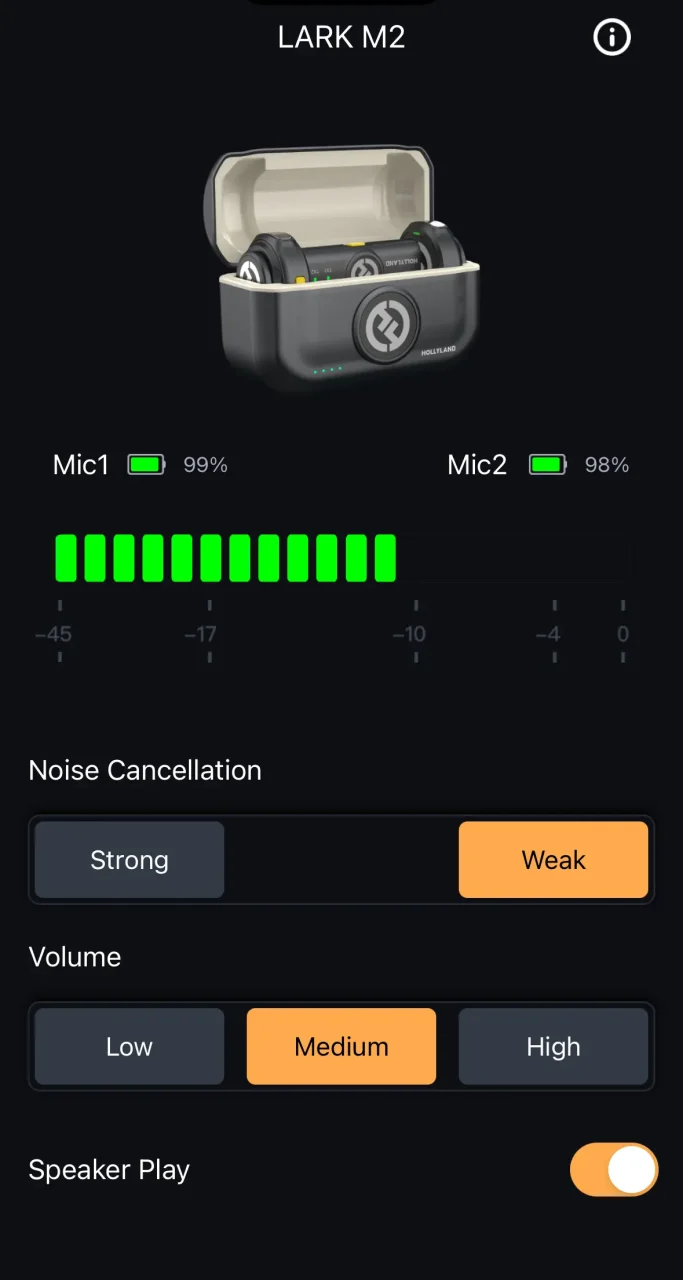
Task: Switch volume to Low
Action: [x=129, y=1047]
